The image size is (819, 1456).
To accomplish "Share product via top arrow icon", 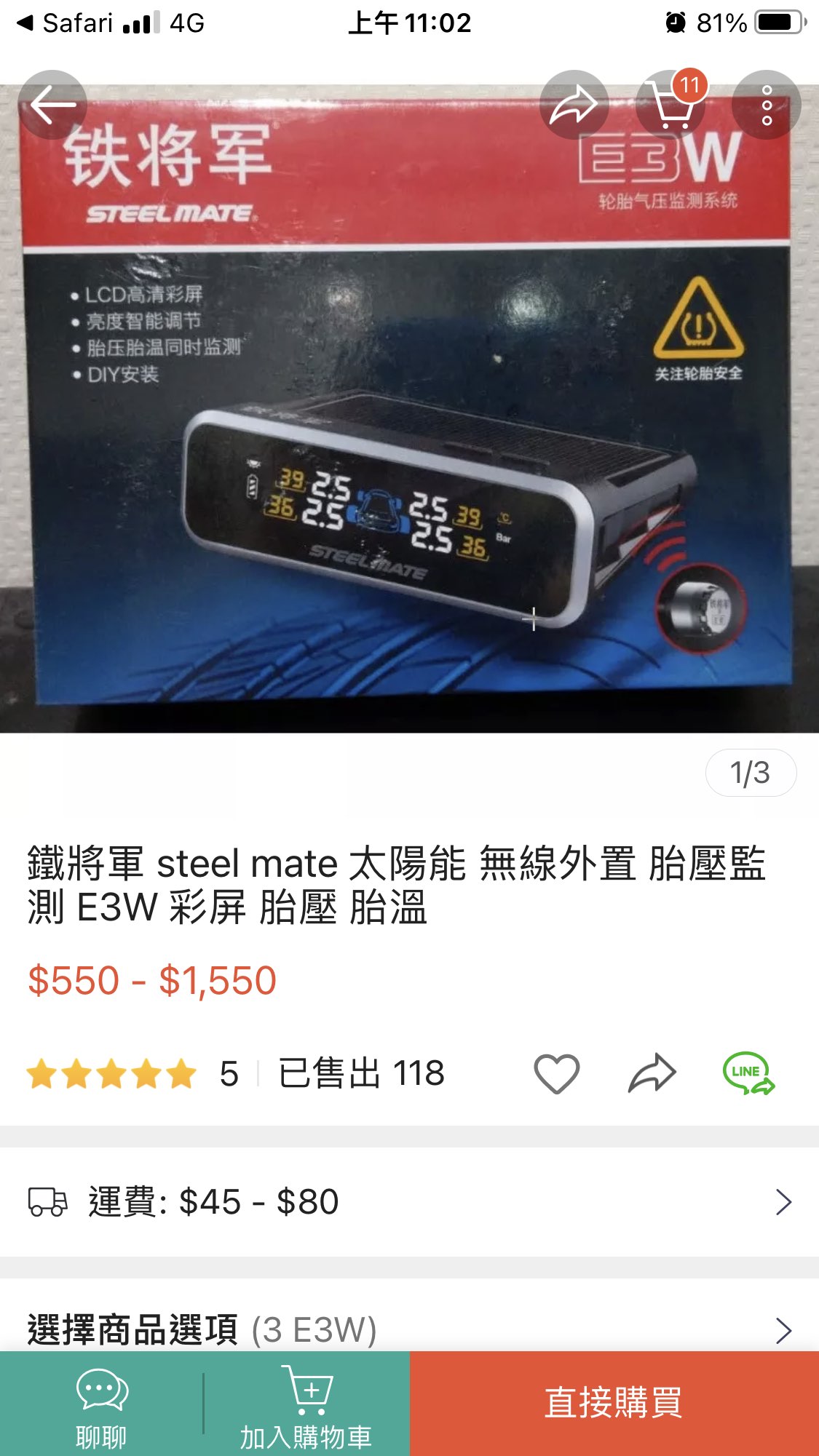I will tap(574, 105).
